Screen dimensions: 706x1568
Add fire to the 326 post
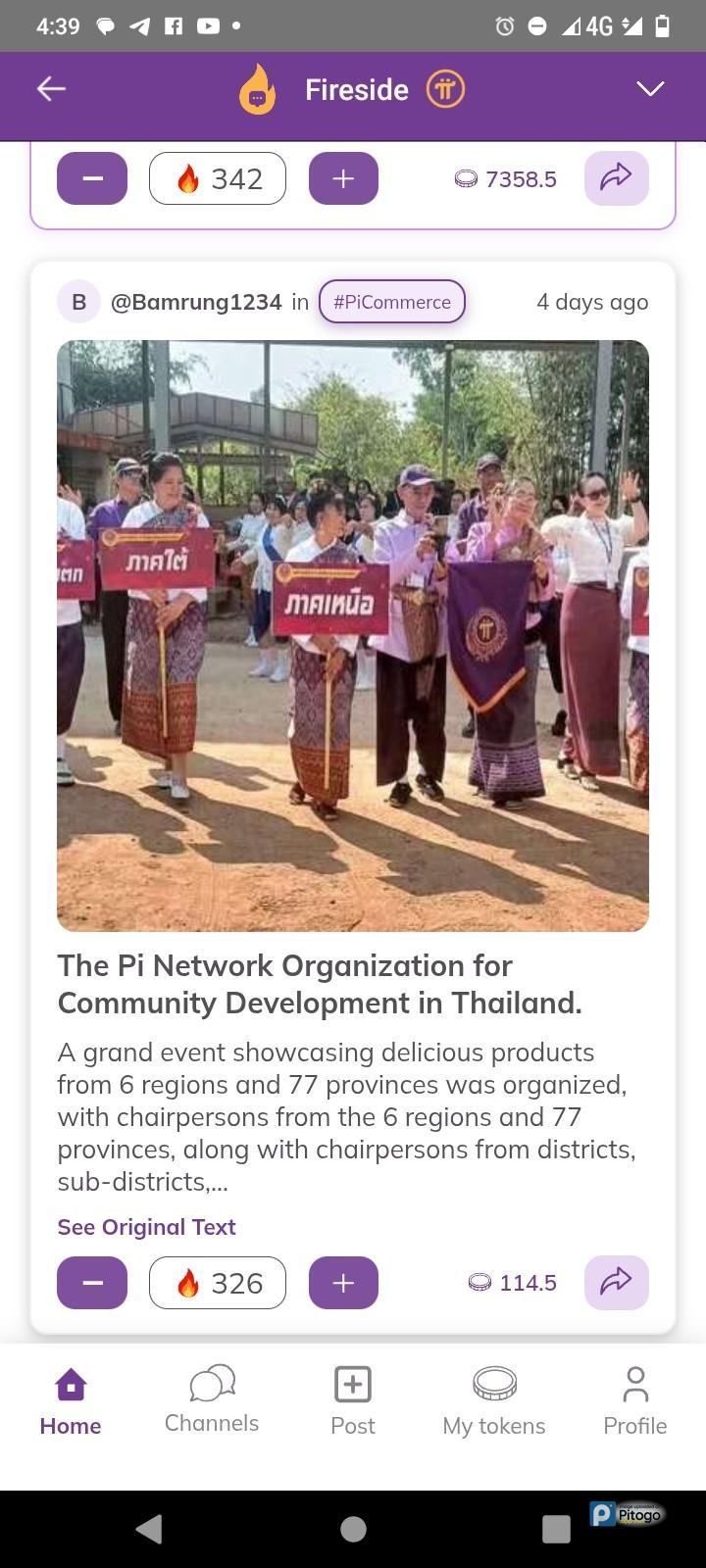coord(343,1283)
